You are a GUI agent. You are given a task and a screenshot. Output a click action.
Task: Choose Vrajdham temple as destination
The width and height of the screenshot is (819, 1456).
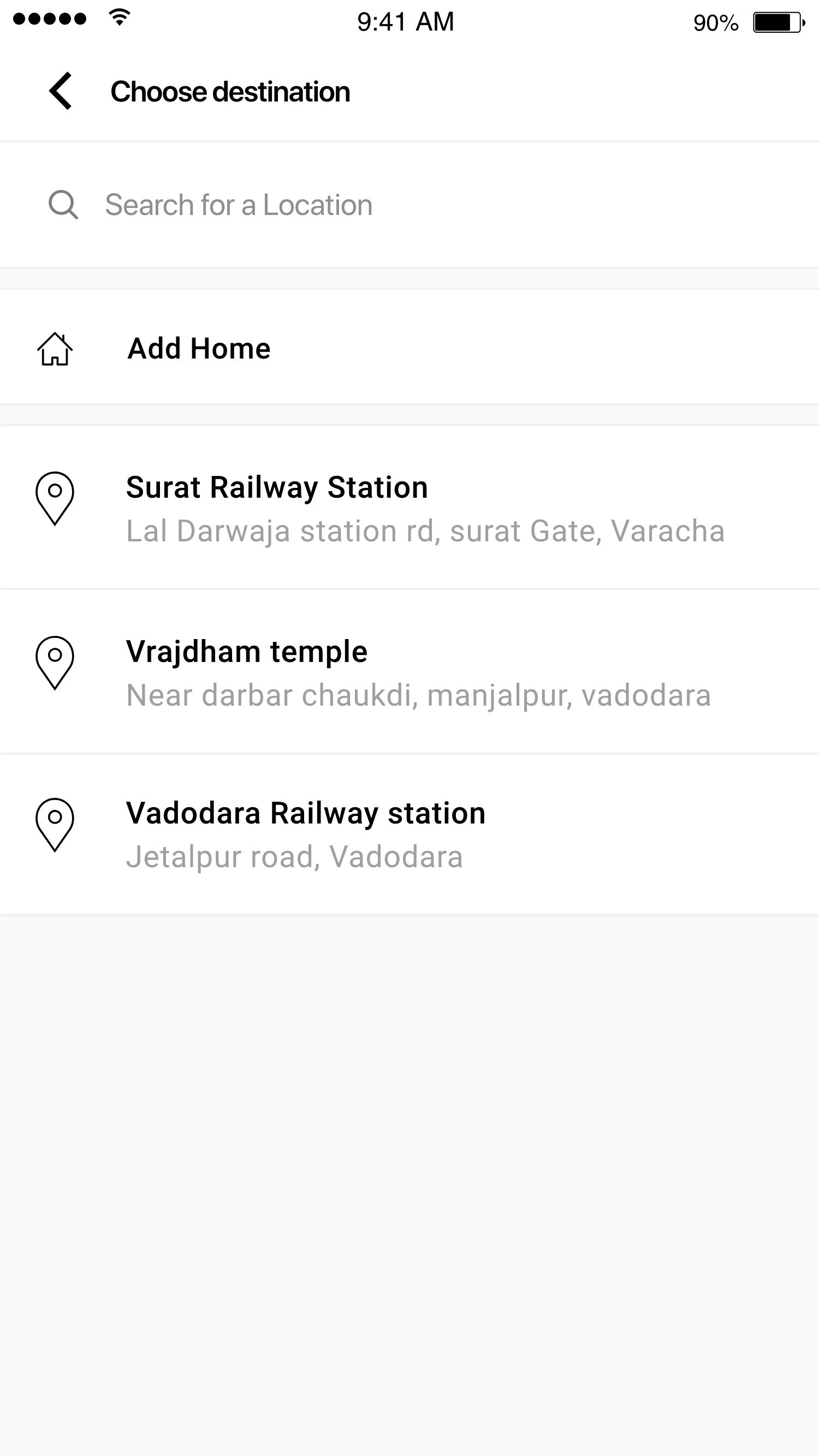247,651
